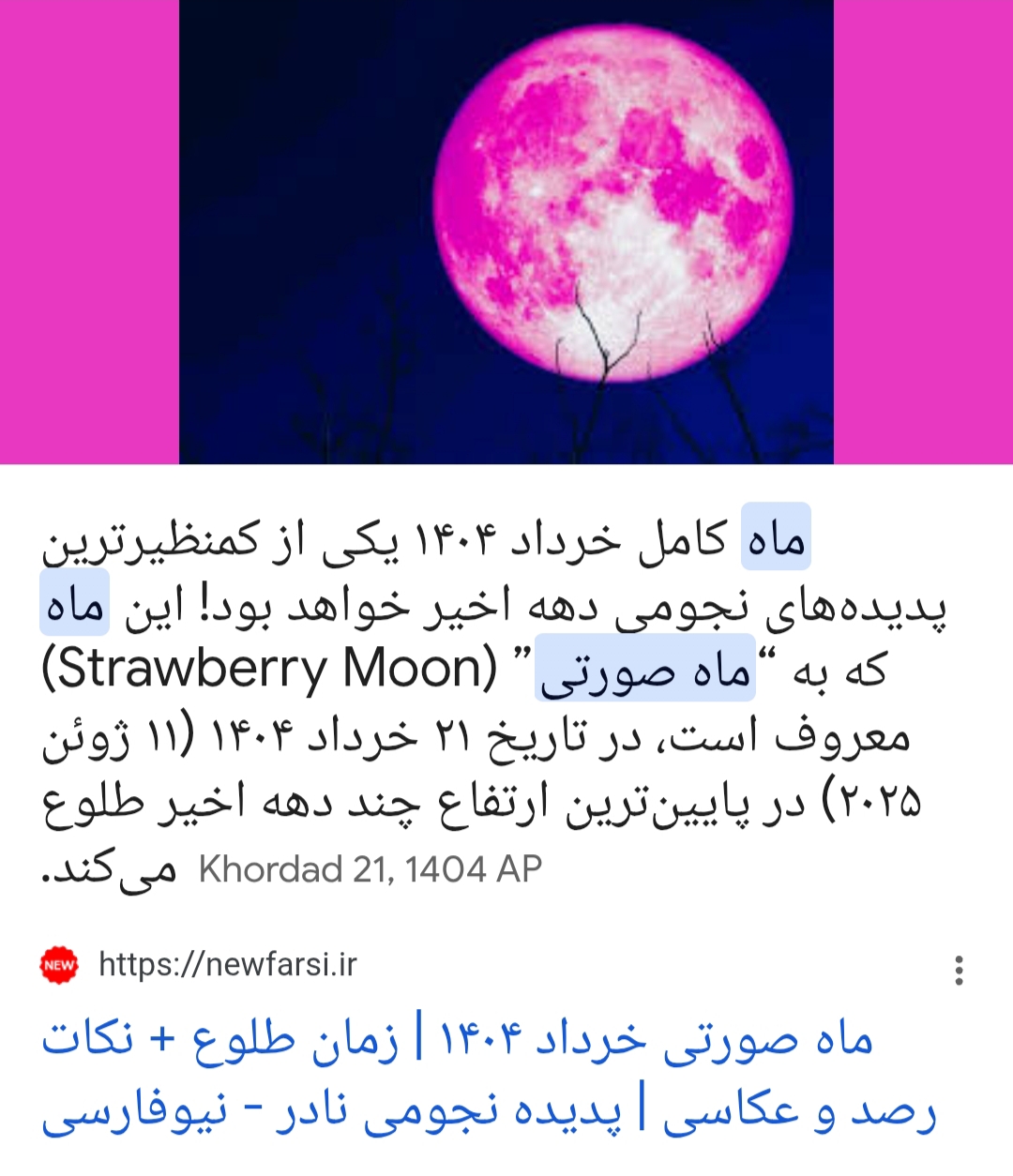The width and height of the screenshot is (1013, 1176).
Task: Open the overflow menu for newfarsi.ir result
Action: (959, 970)
